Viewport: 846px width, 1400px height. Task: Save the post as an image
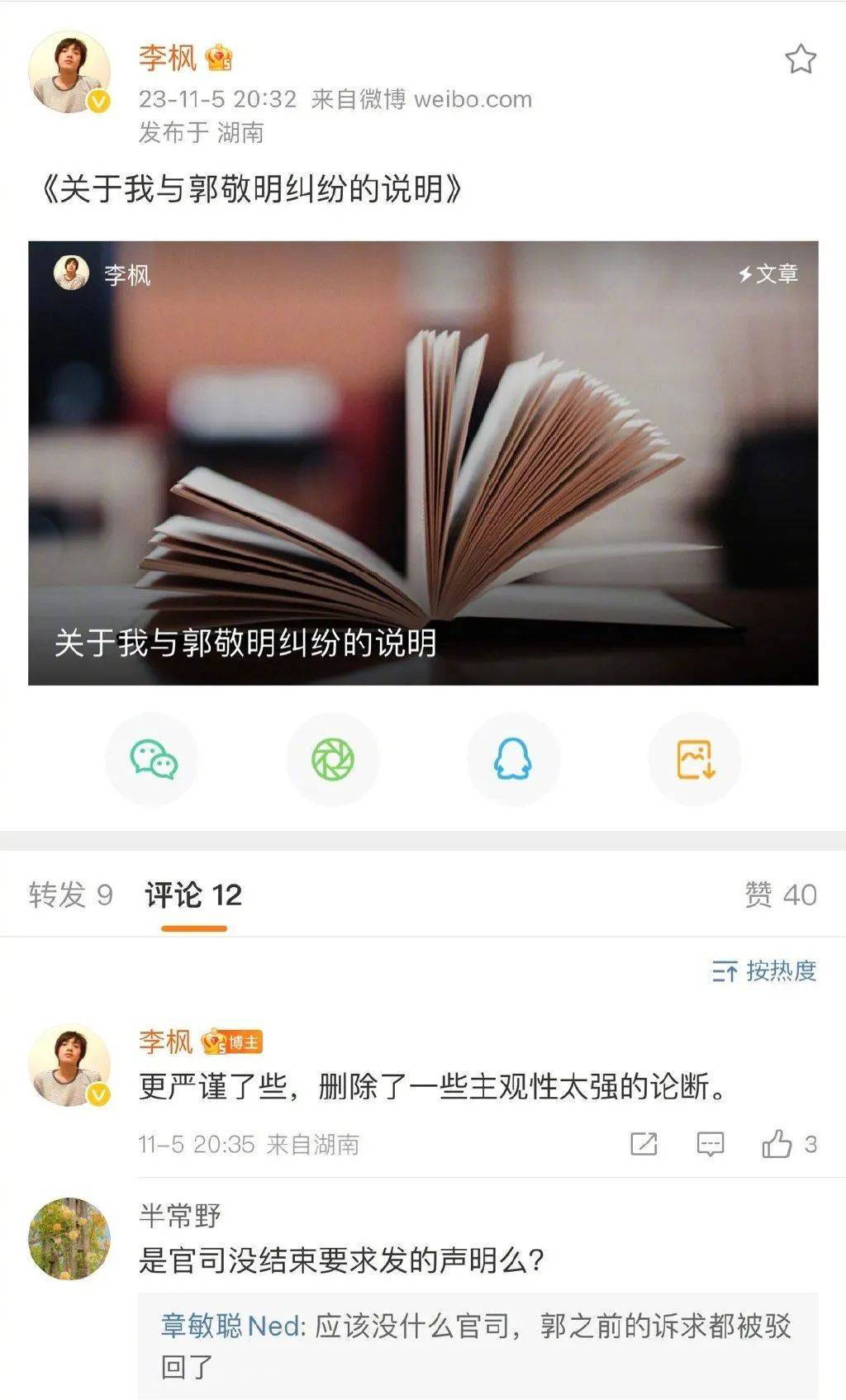pyautogui.click(x=695, y=759)
